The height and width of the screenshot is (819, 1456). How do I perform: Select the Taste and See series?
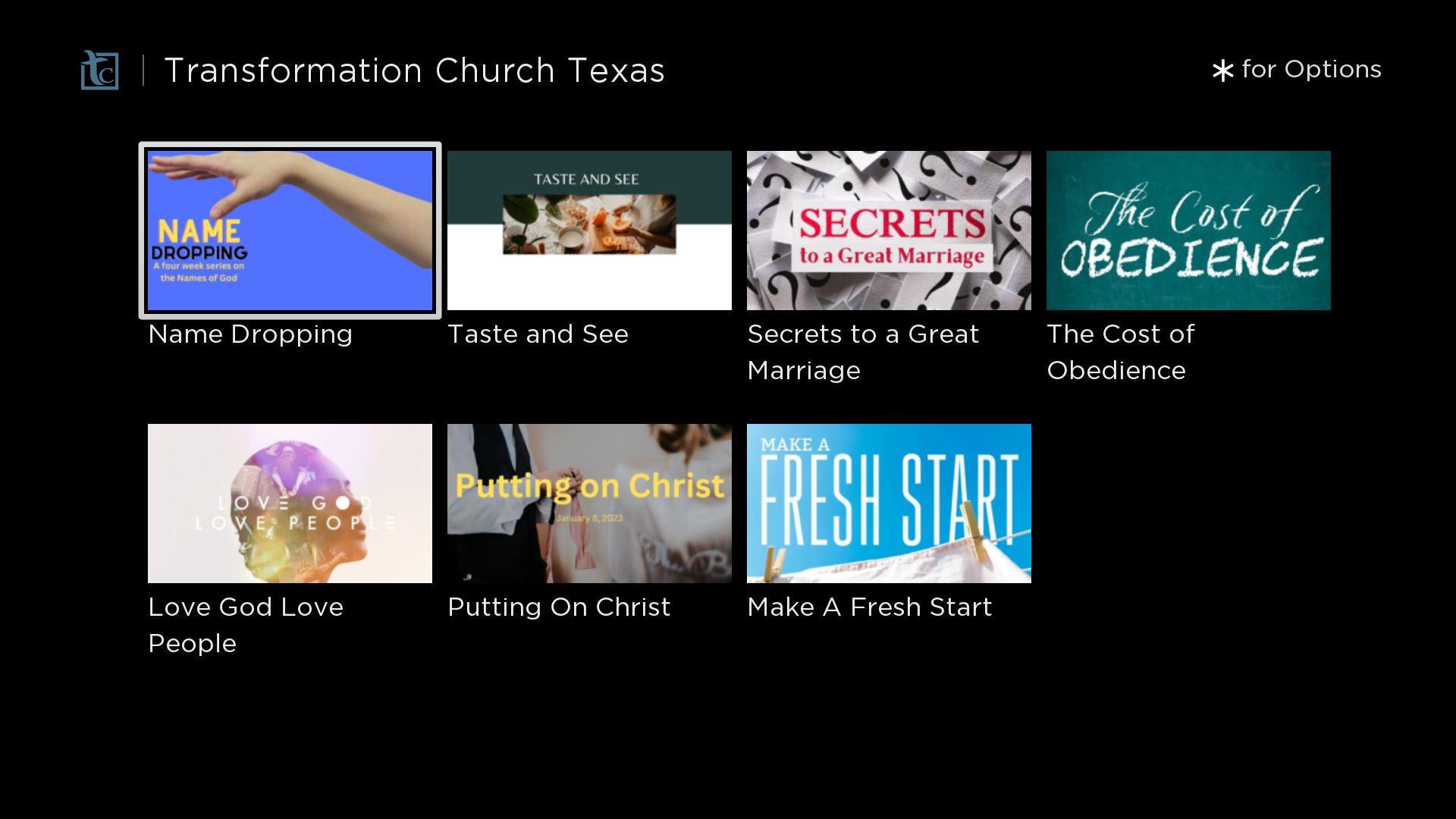coord(589,231)
